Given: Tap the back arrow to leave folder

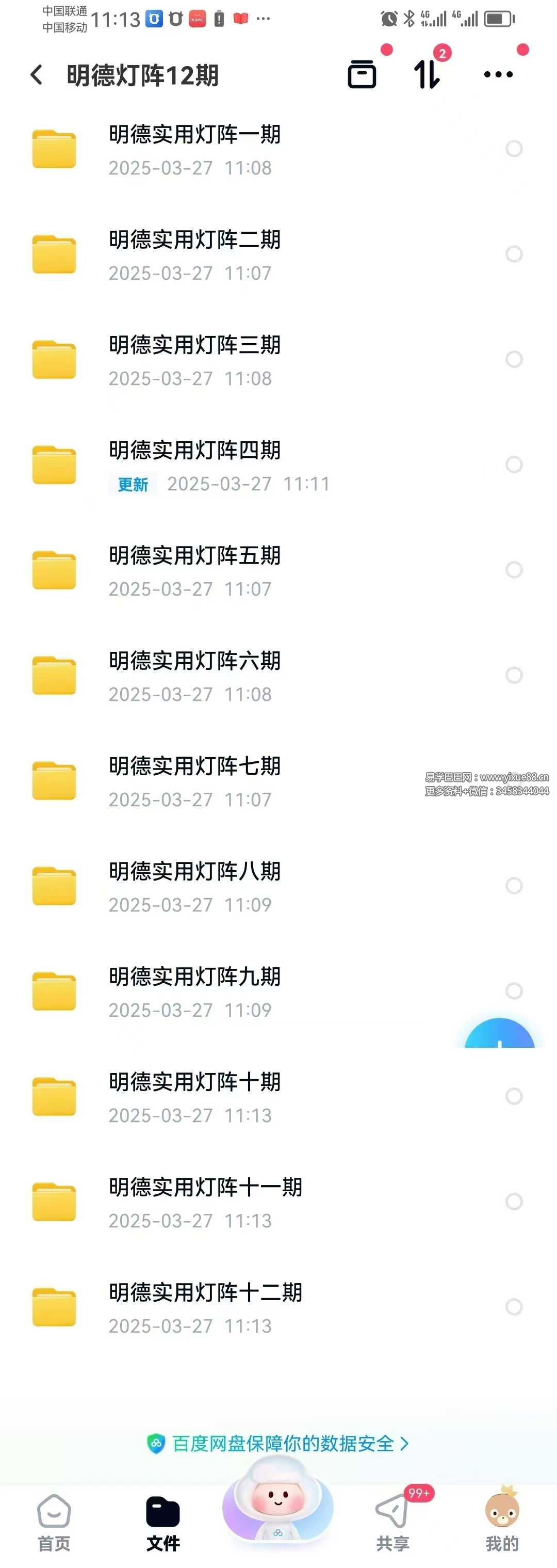Looking at the screenshot, I should pyautogui.click(x=37, y=74).
